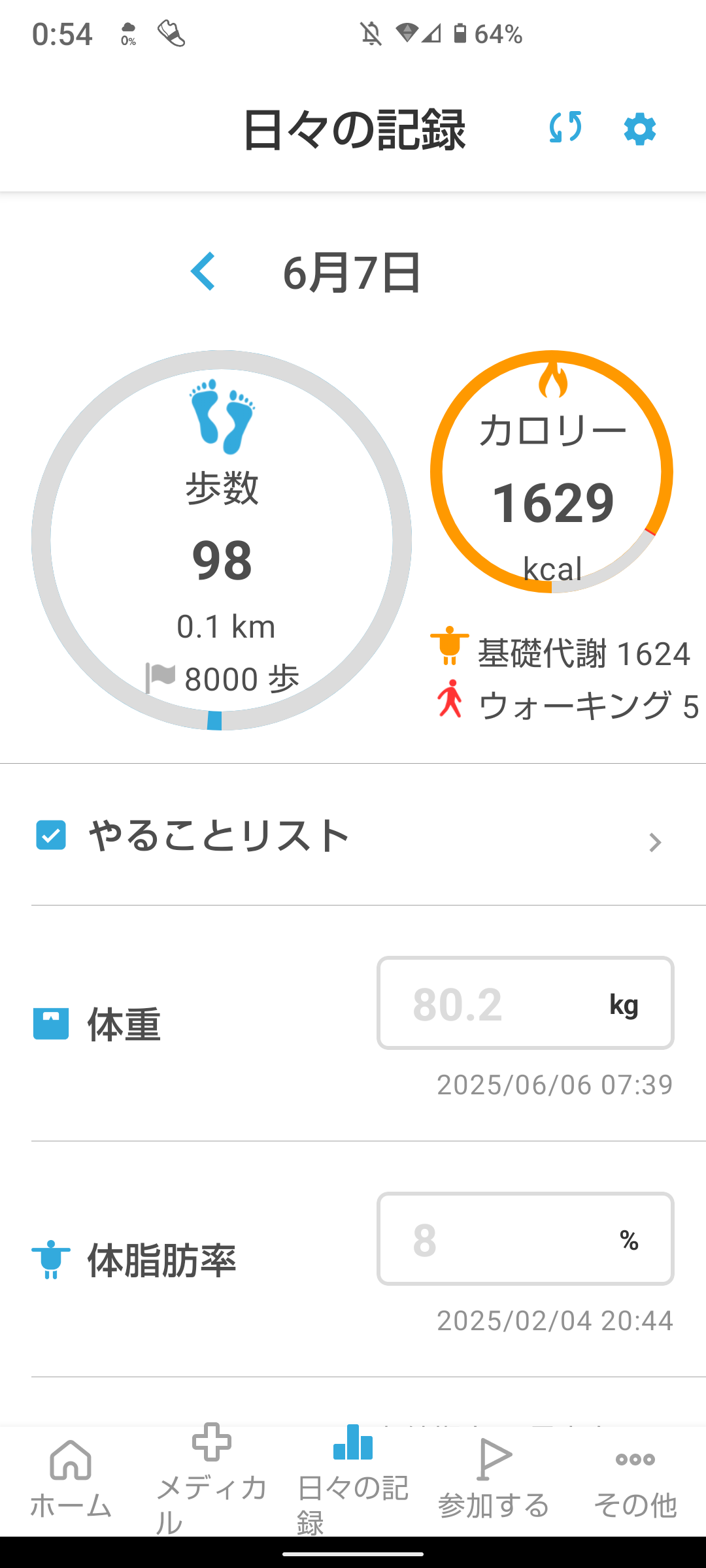Tap the sync refresh icon

click(x=565, y=127)
